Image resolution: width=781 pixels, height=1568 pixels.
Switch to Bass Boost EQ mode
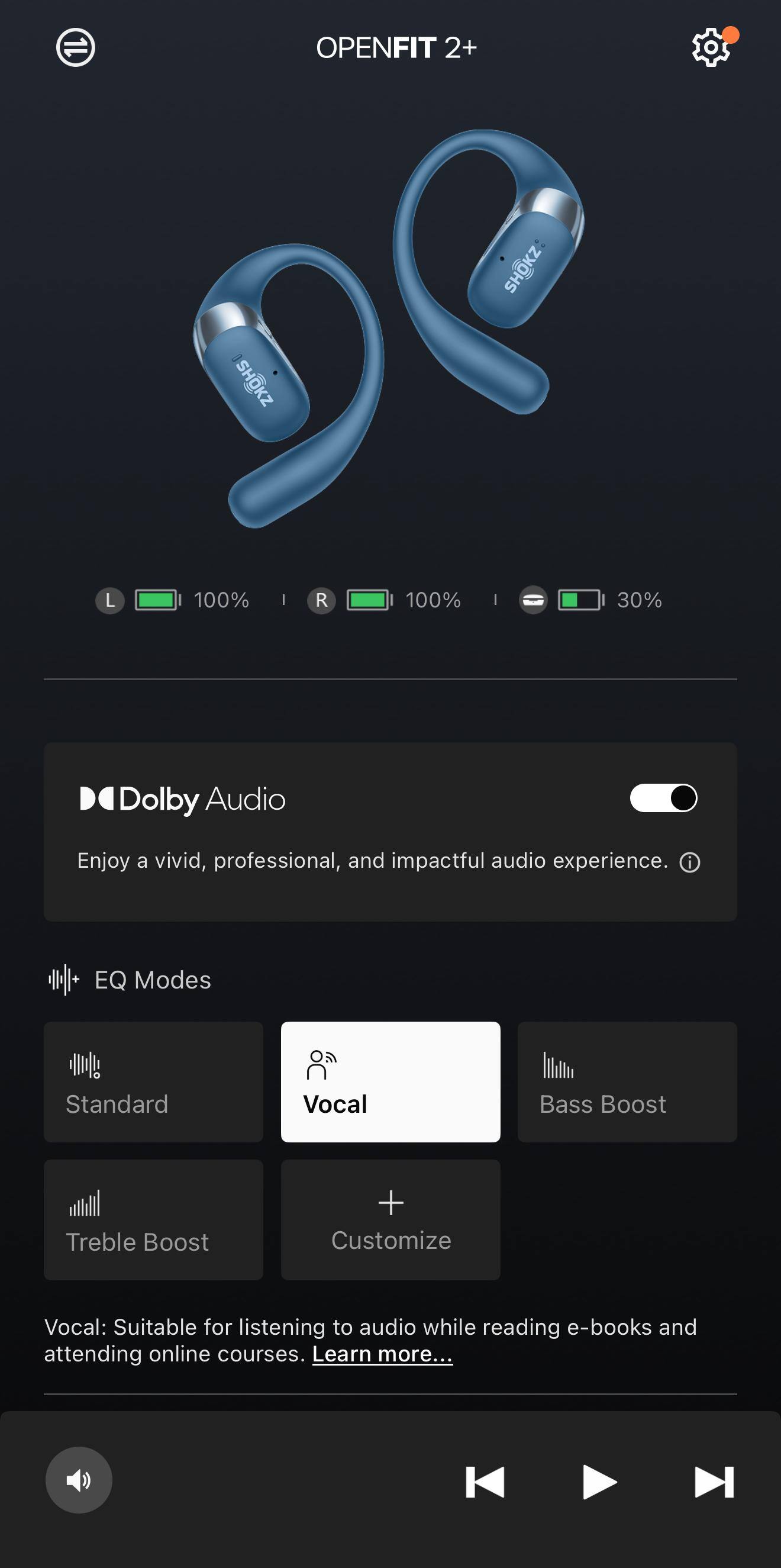(x=627, y=1081)
